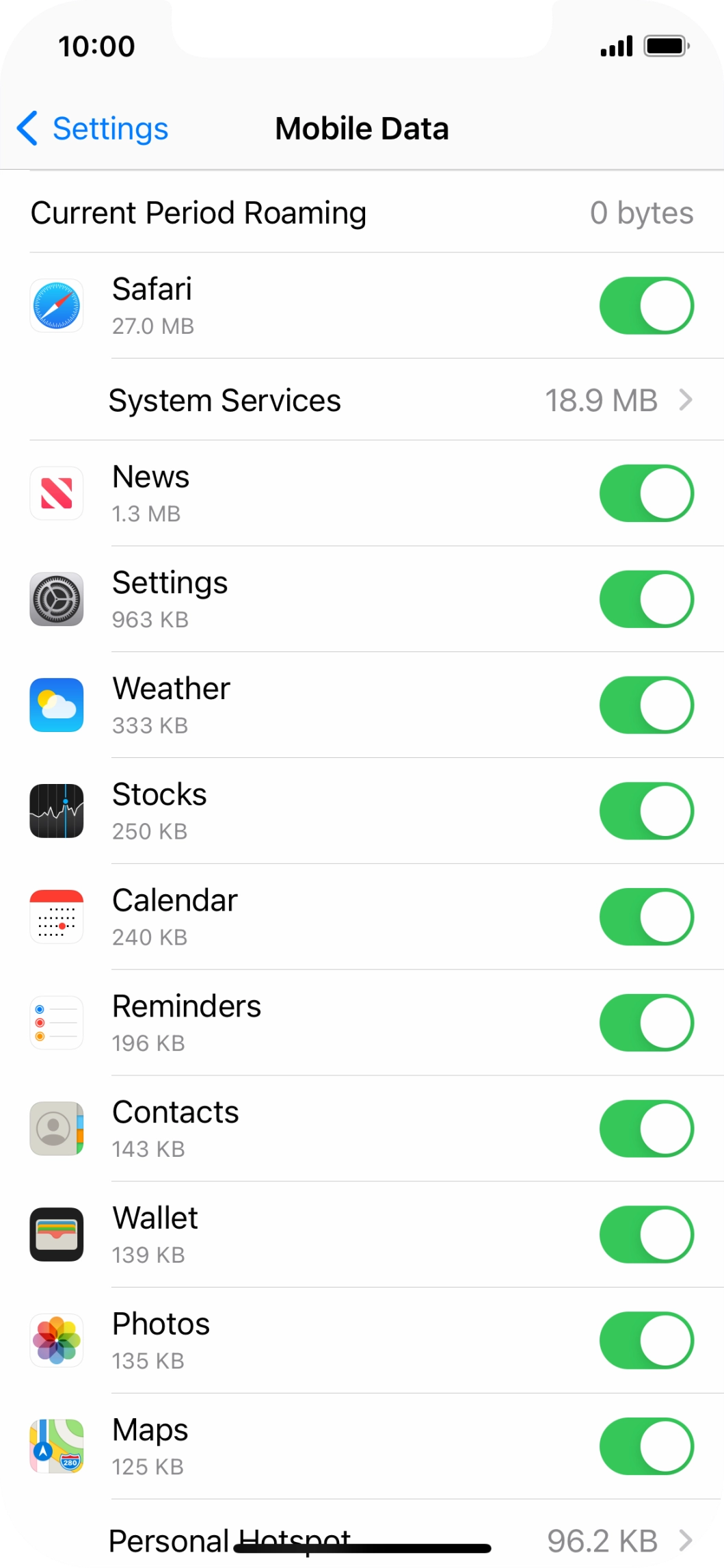This screenshot has height=1568, width=724.
Task: Disable mobile data for Safari
Action: (x=646, y=306)
